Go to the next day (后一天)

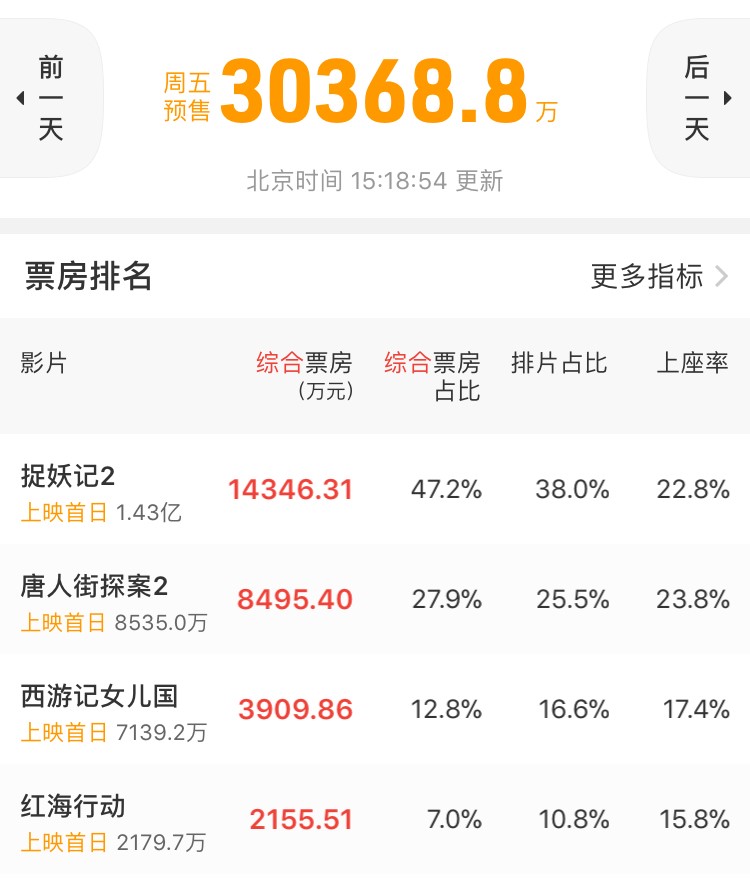click(700, 98)
